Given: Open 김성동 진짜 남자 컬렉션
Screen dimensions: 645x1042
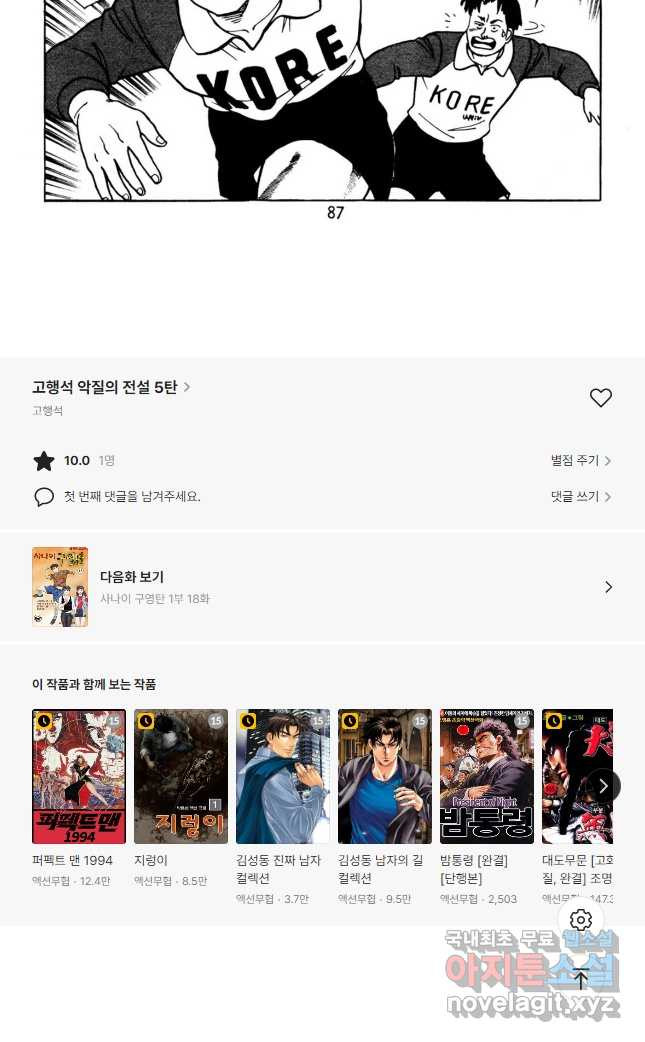Looking at the screenshot, I should pyautogui.click(x=283, y=777).
